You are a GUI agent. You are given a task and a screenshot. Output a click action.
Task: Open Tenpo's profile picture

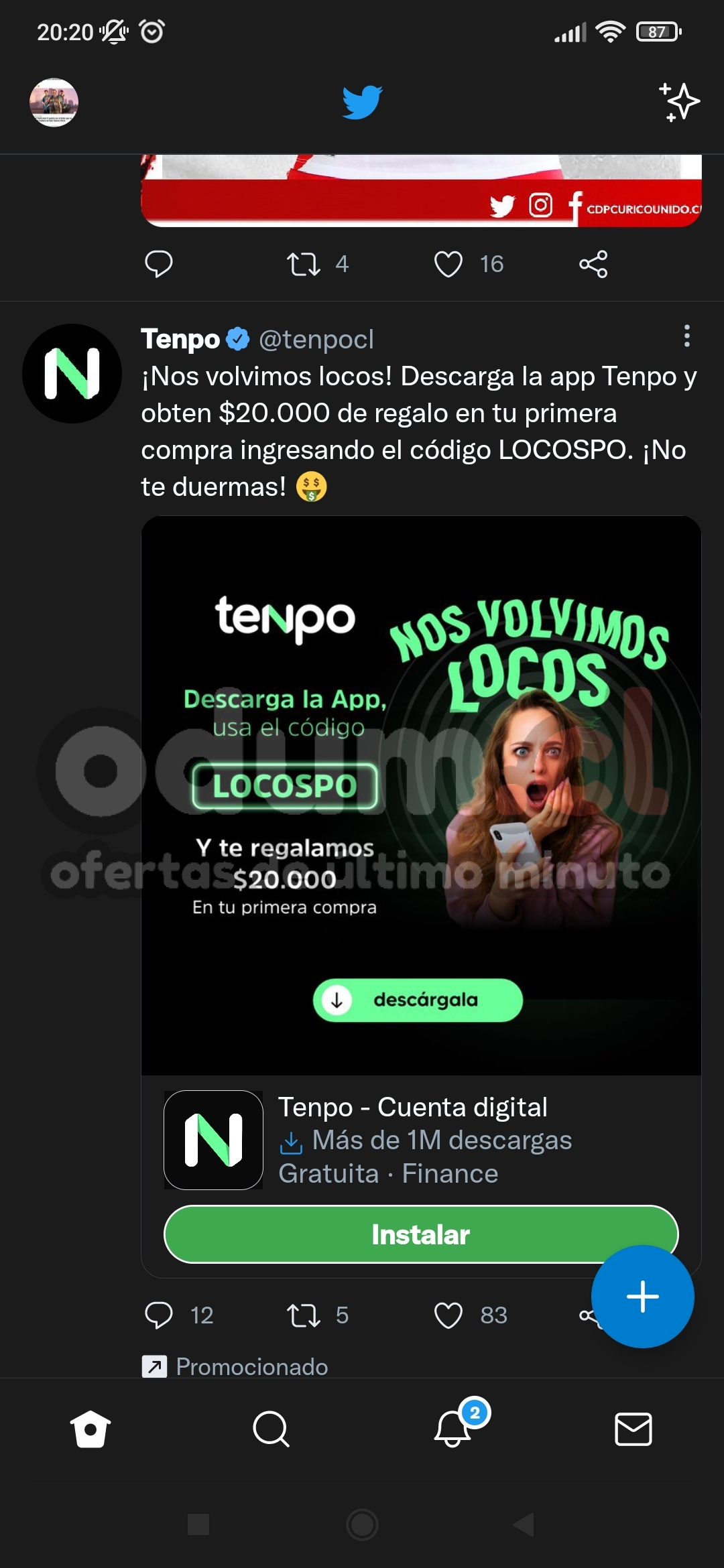tap(72, 373)
